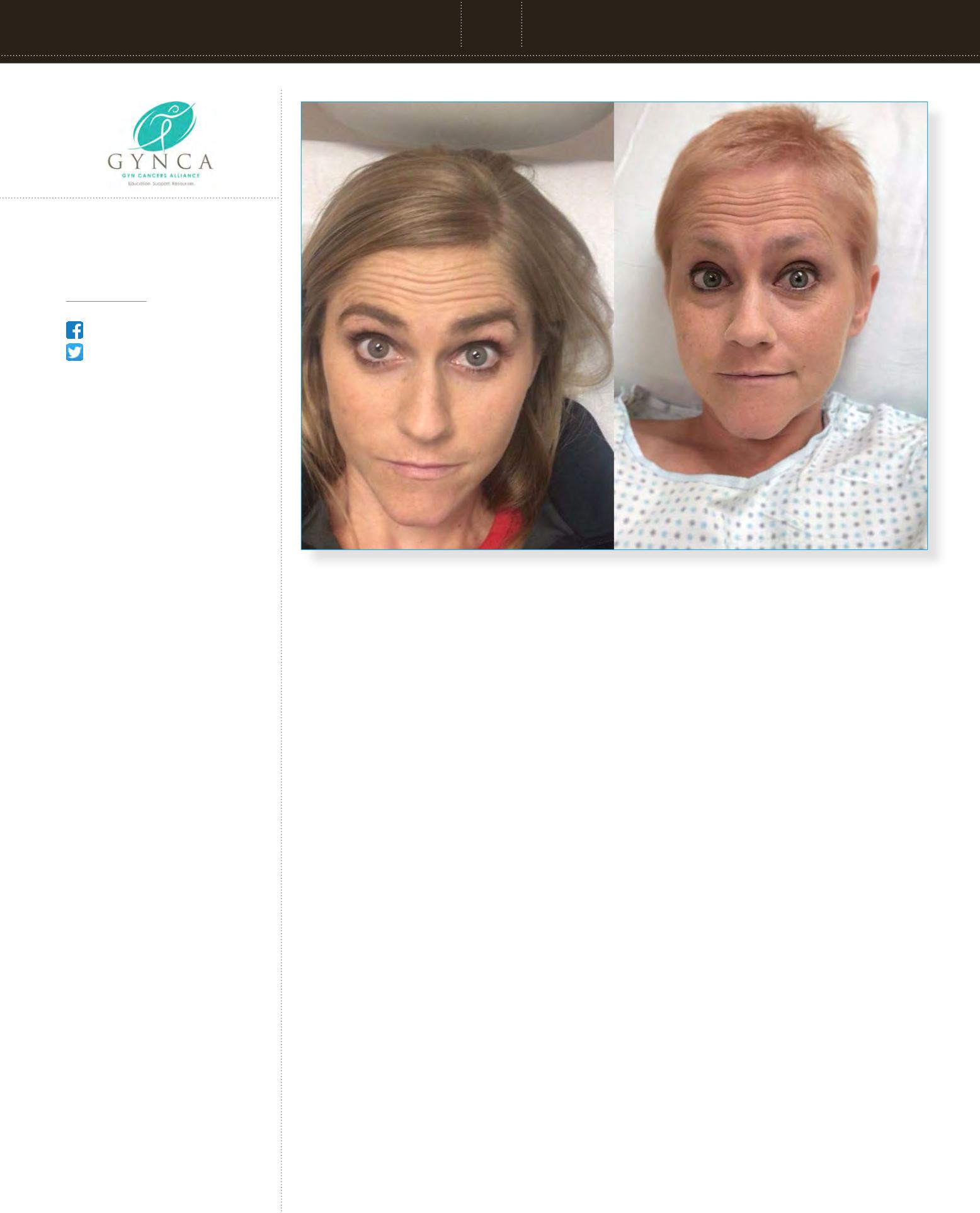Viewport: 980px width, 1213px height.
Task: Click the photo of the woman with blonde hair
Action: (x=457, y=327)
